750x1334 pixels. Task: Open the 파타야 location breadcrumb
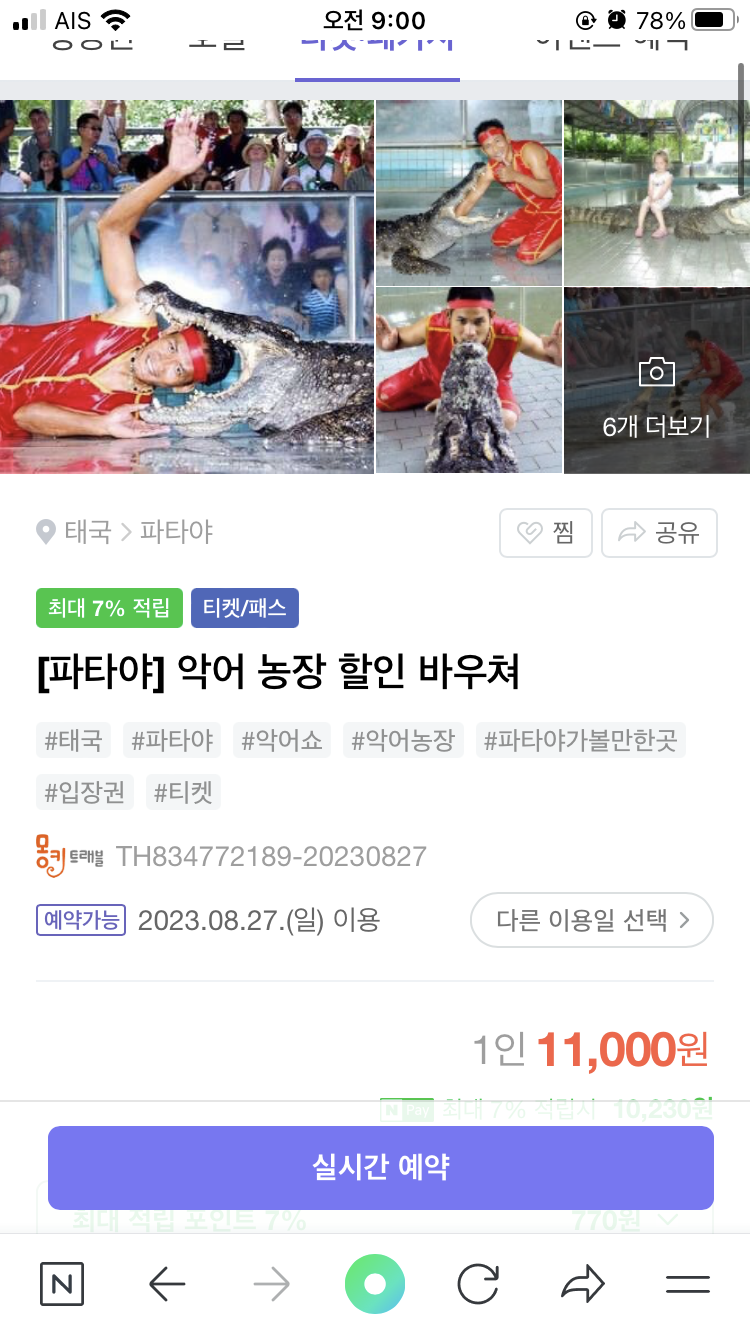(176, 532)
